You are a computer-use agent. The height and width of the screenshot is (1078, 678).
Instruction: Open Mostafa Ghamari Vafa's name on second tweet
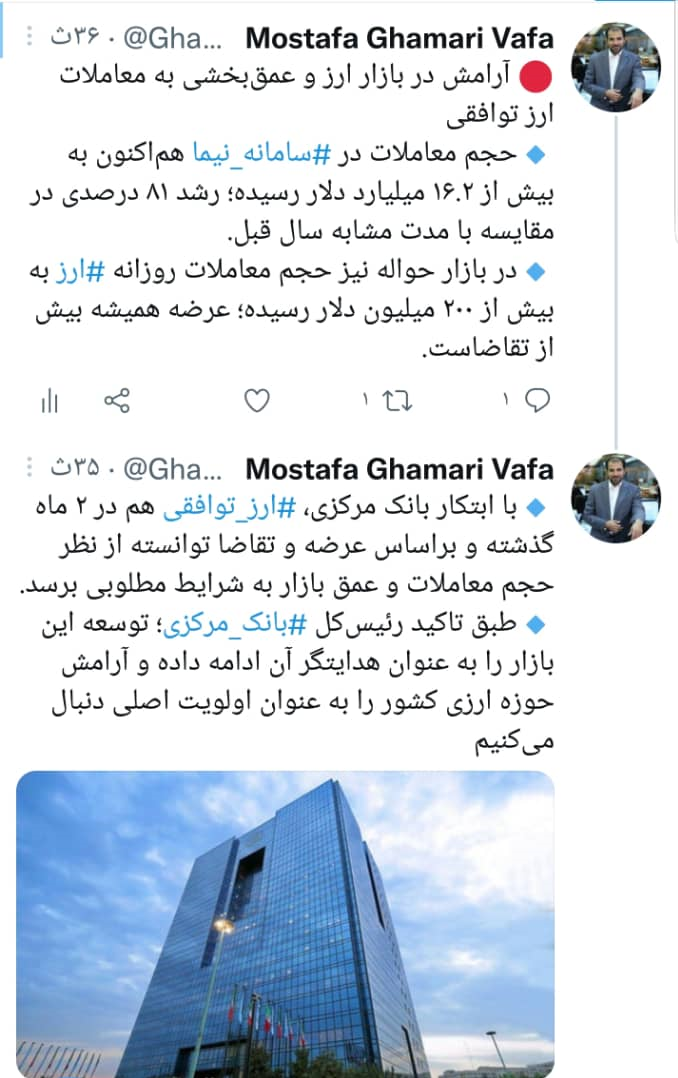tap(399, 468)
